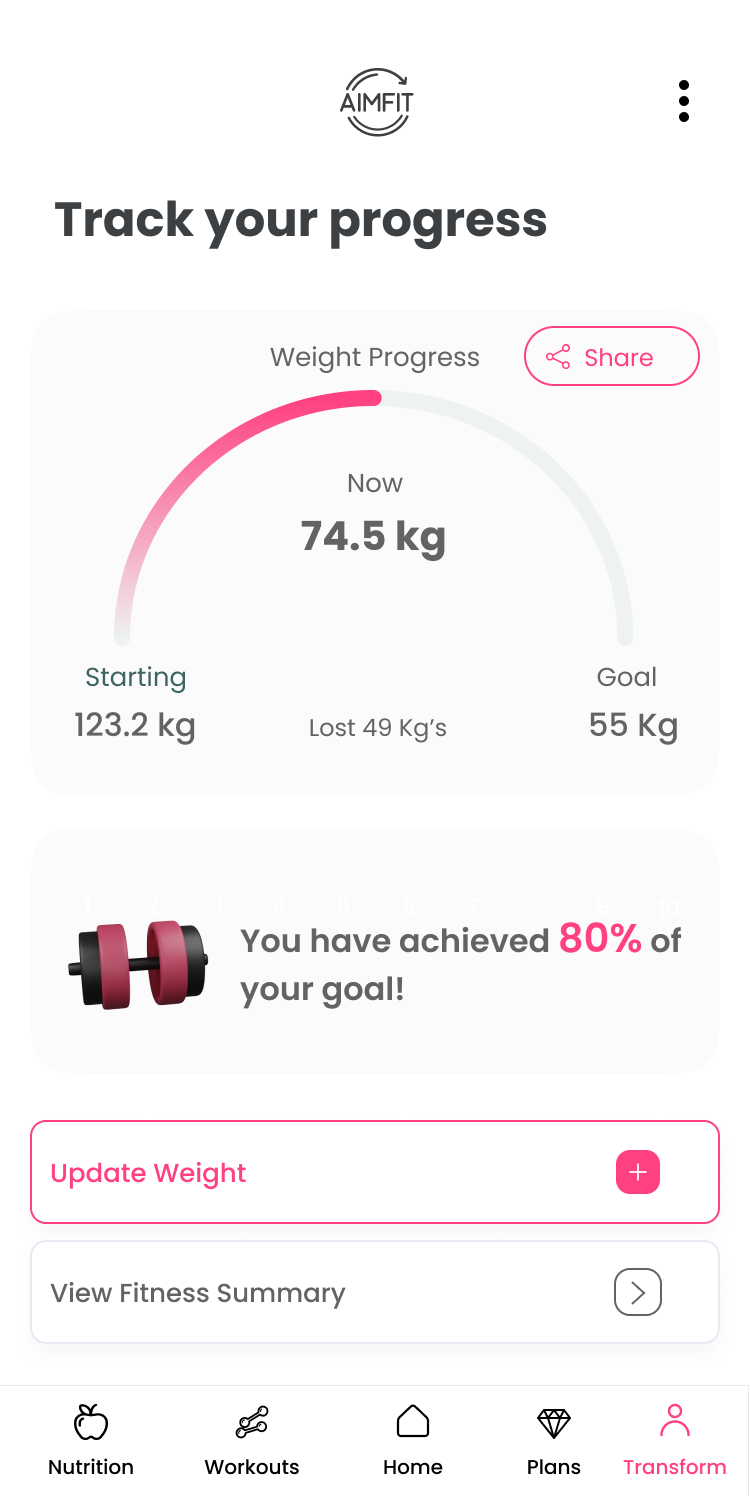750x1496 pixels.
Task: Switch to the Nutrition tab
Action: [91, 1441]
